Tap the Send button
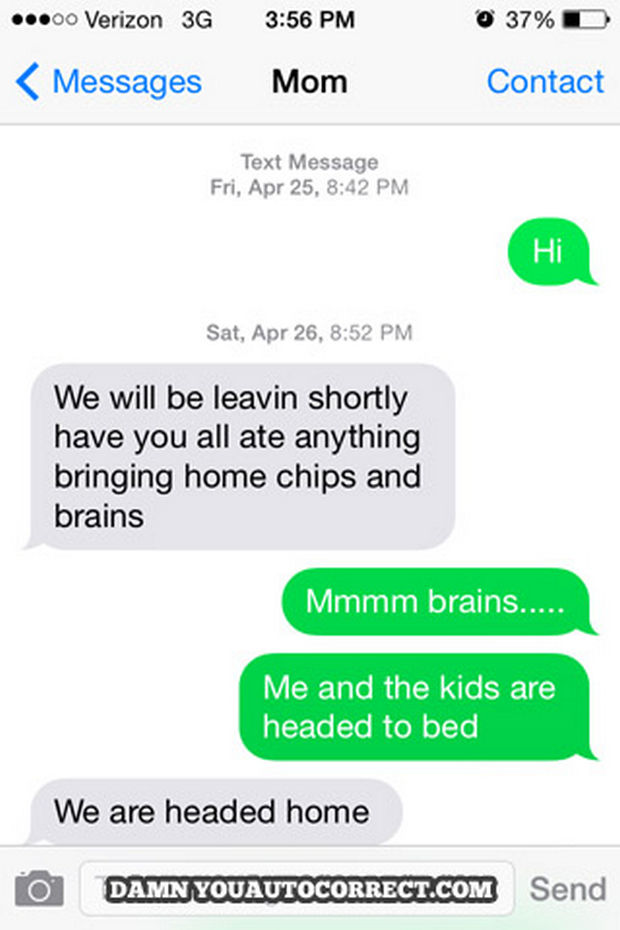The width and height of the screenshot is (620, 930). 567,887
